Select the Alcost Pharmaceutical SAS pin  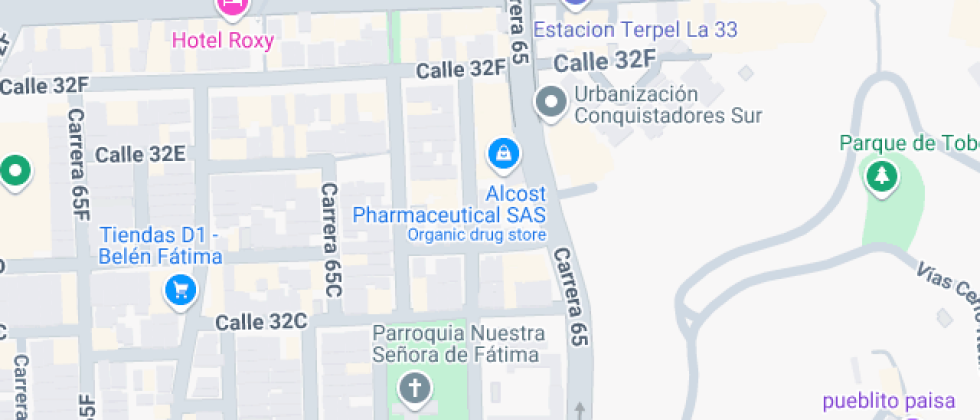[504, 153]
